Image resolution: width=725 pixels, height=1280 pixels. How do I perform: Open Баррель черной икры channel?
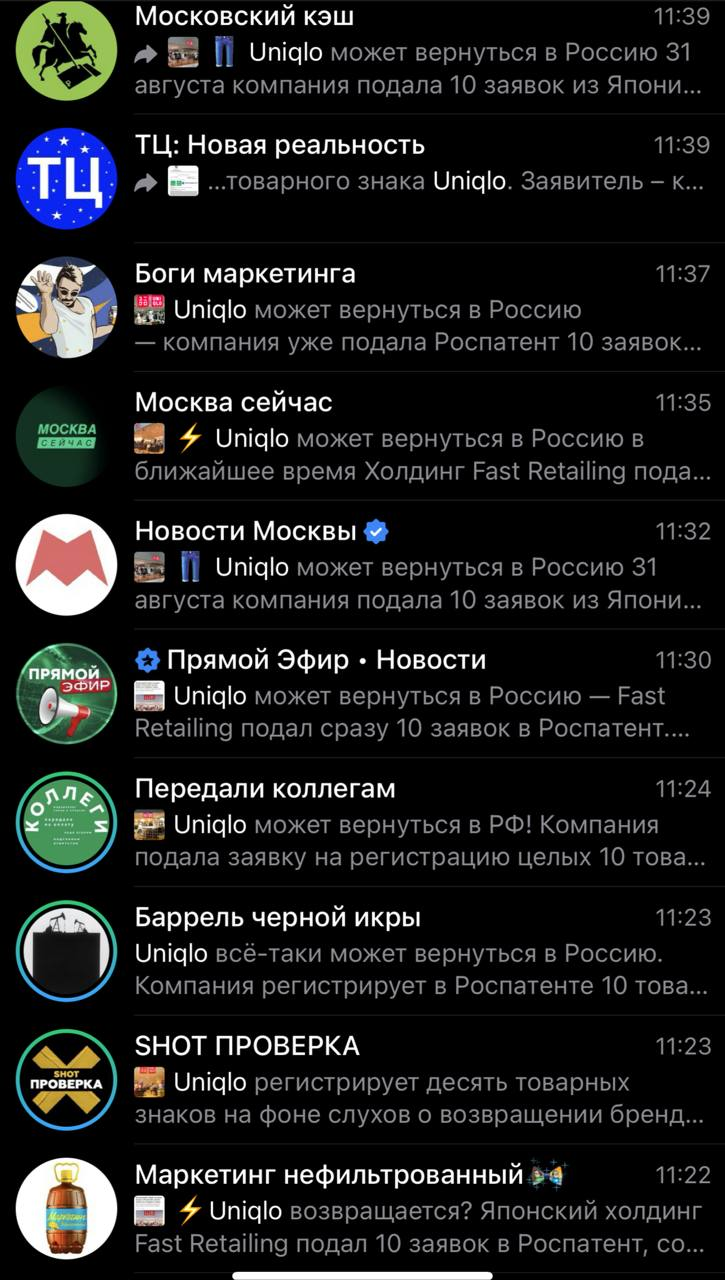(x=400, y=951)
